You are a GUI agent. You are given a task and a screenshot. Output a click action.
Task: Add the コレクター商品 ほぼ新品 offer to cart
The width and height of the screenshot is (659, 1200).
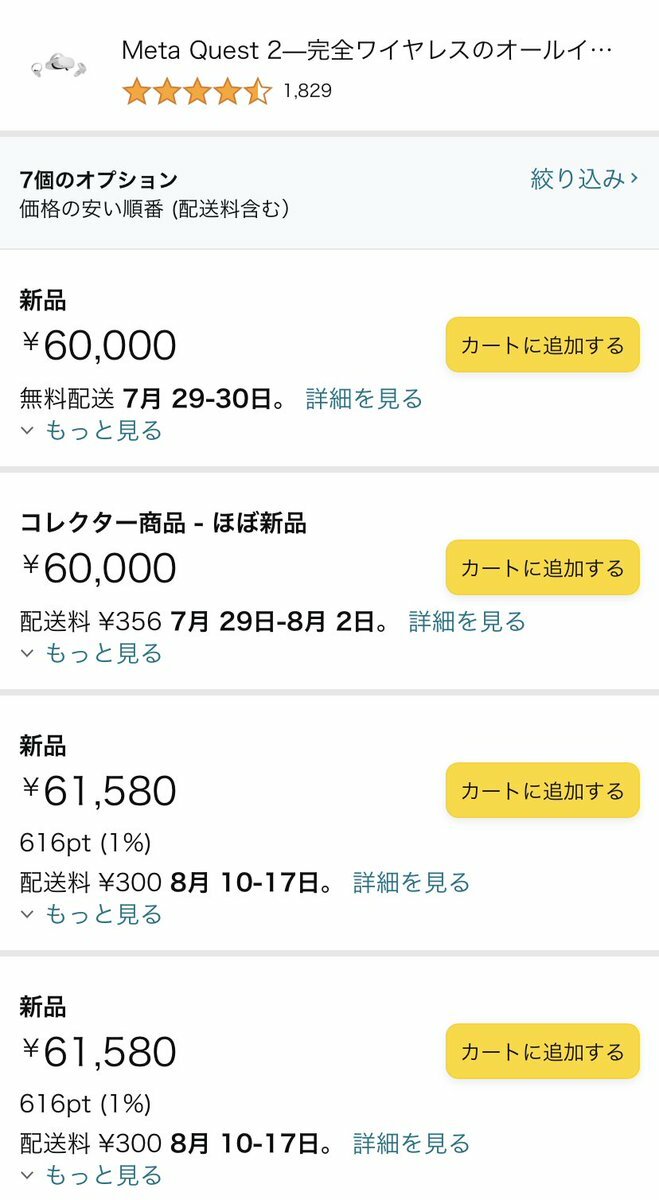point(542,568)
